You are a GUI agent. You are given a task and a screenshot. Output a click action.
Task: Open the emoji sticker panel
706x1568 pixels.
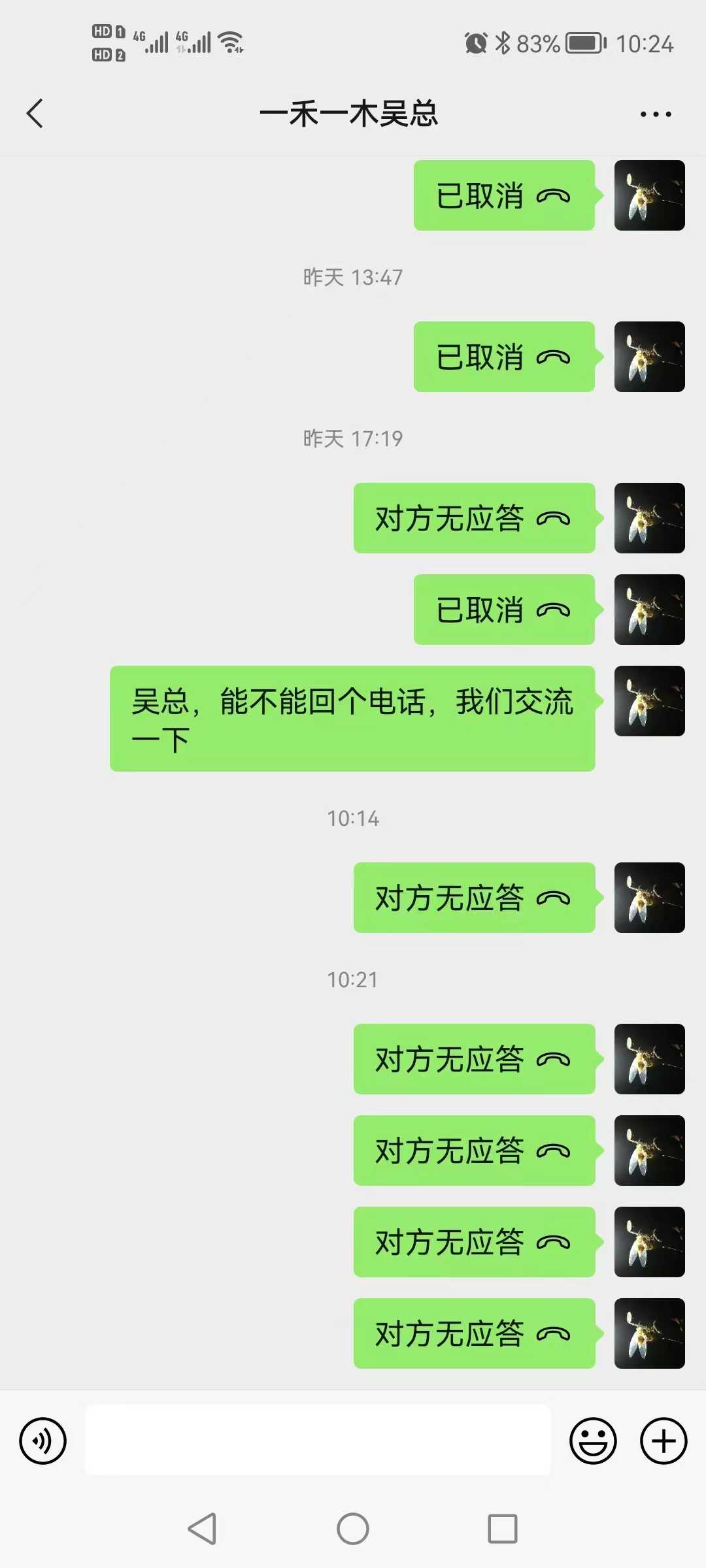[593, 1441]
